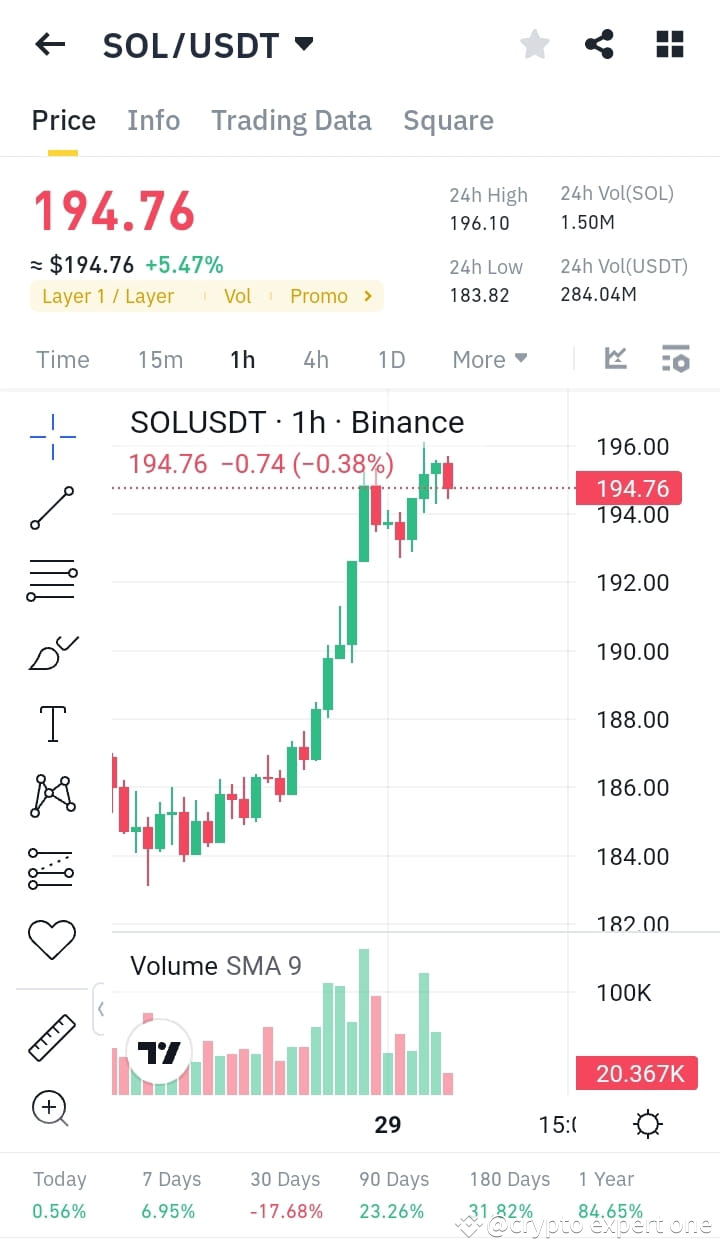This screenshot has height=1247, width=720.
Task: Select the crosshair tool
Action: pyautogui.click(x=51, y=436)
